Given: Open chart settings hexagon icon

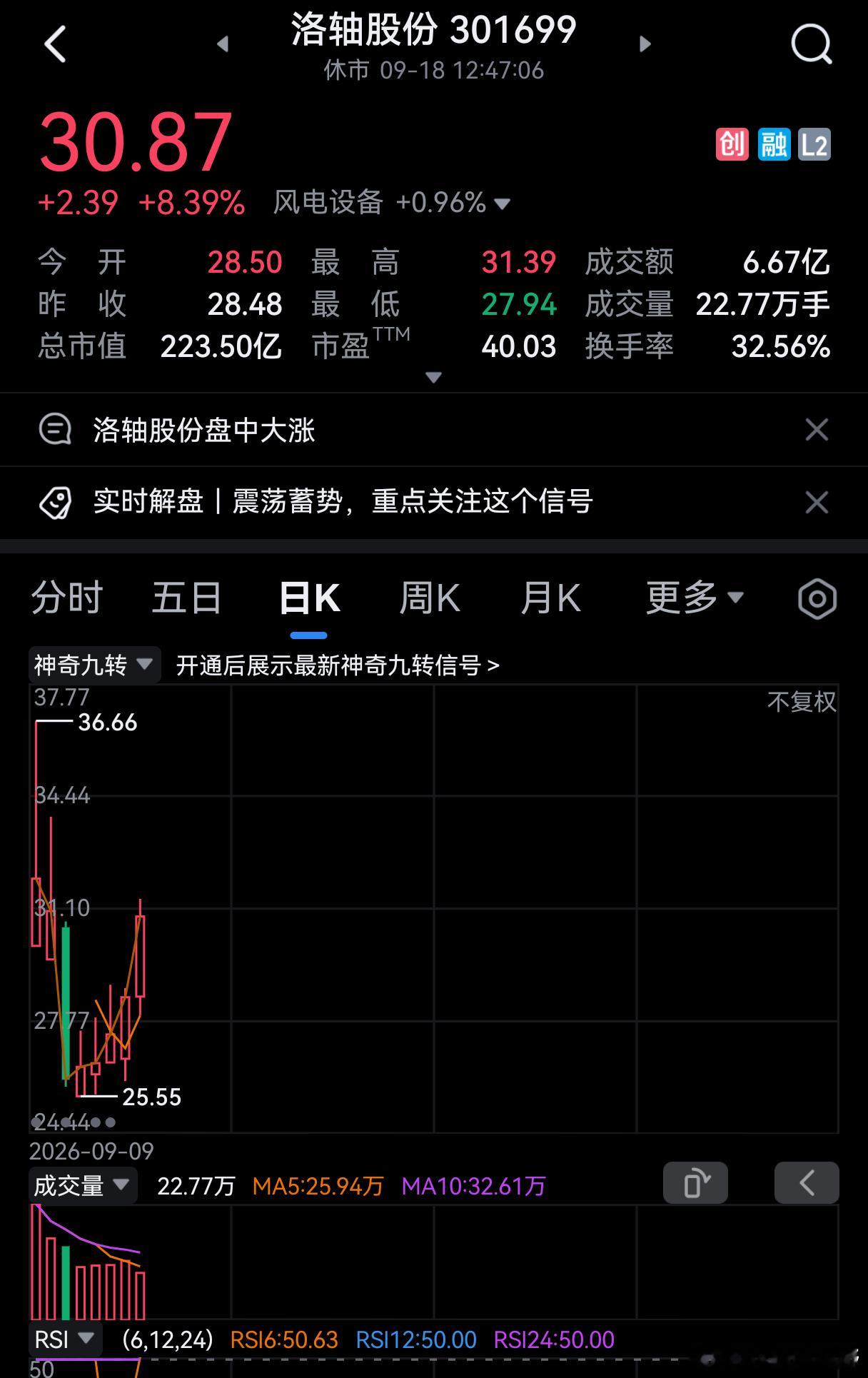Looking at the screenshot, I should click(x=817, y=599).
